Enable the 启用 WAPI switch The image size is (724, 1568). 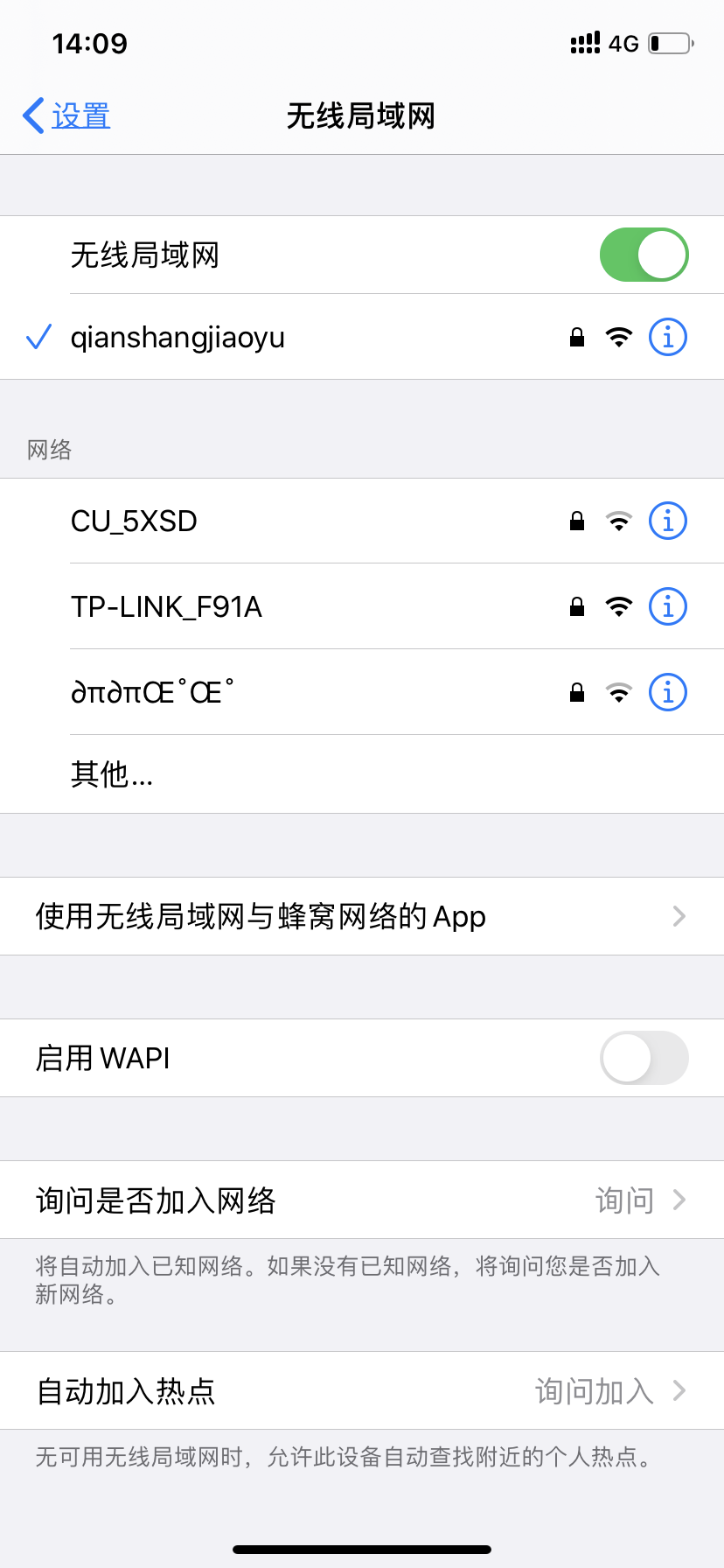[x=644, y=1058]
